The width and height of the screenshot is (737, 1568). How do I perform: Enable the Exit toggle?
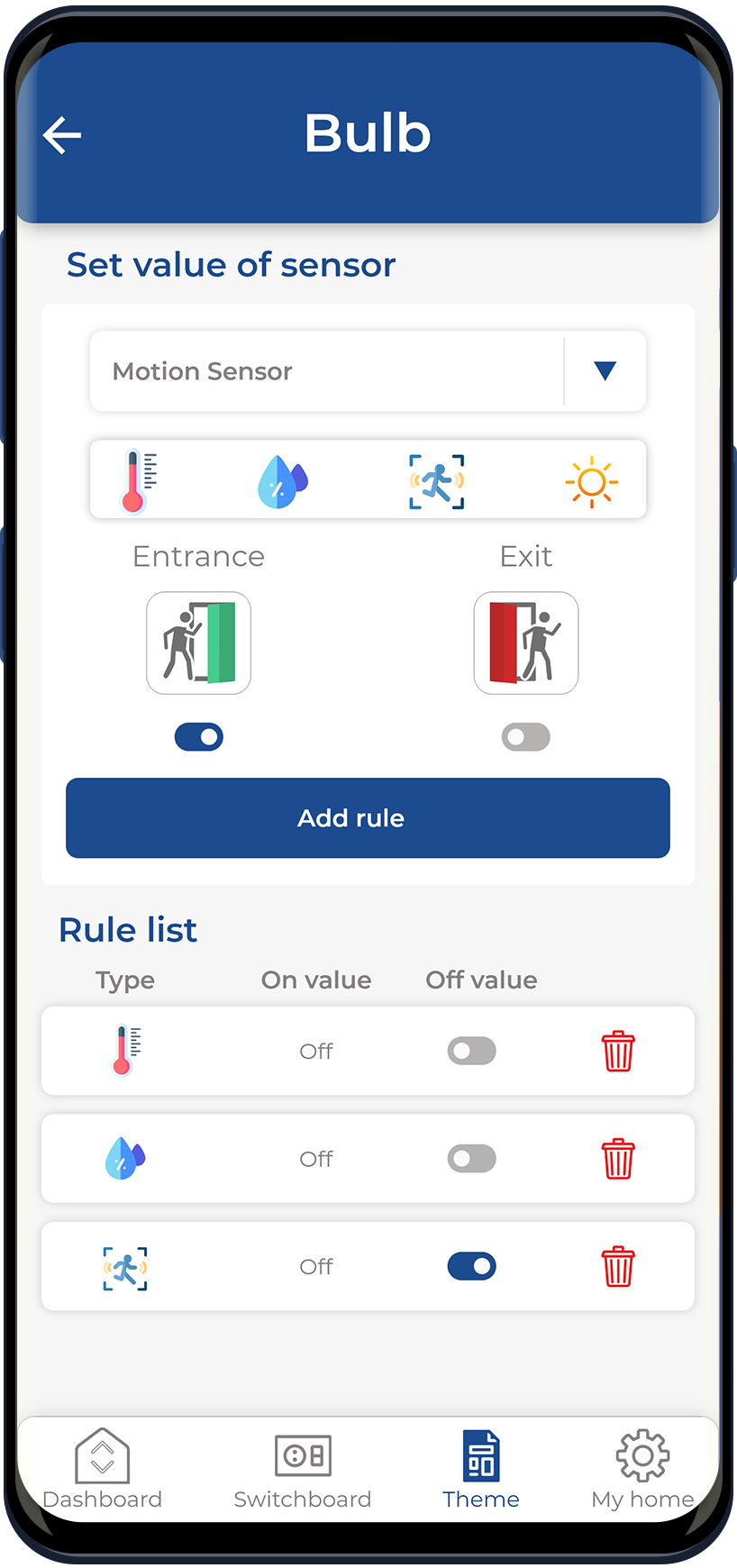(526, 737)
